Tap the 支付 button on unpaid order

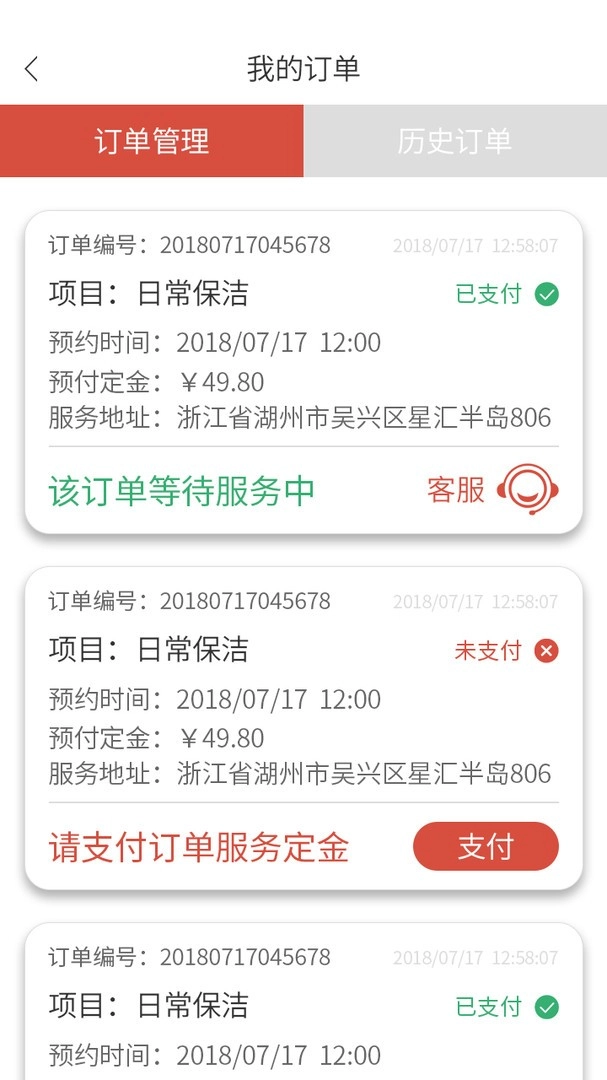click(485, 847)
